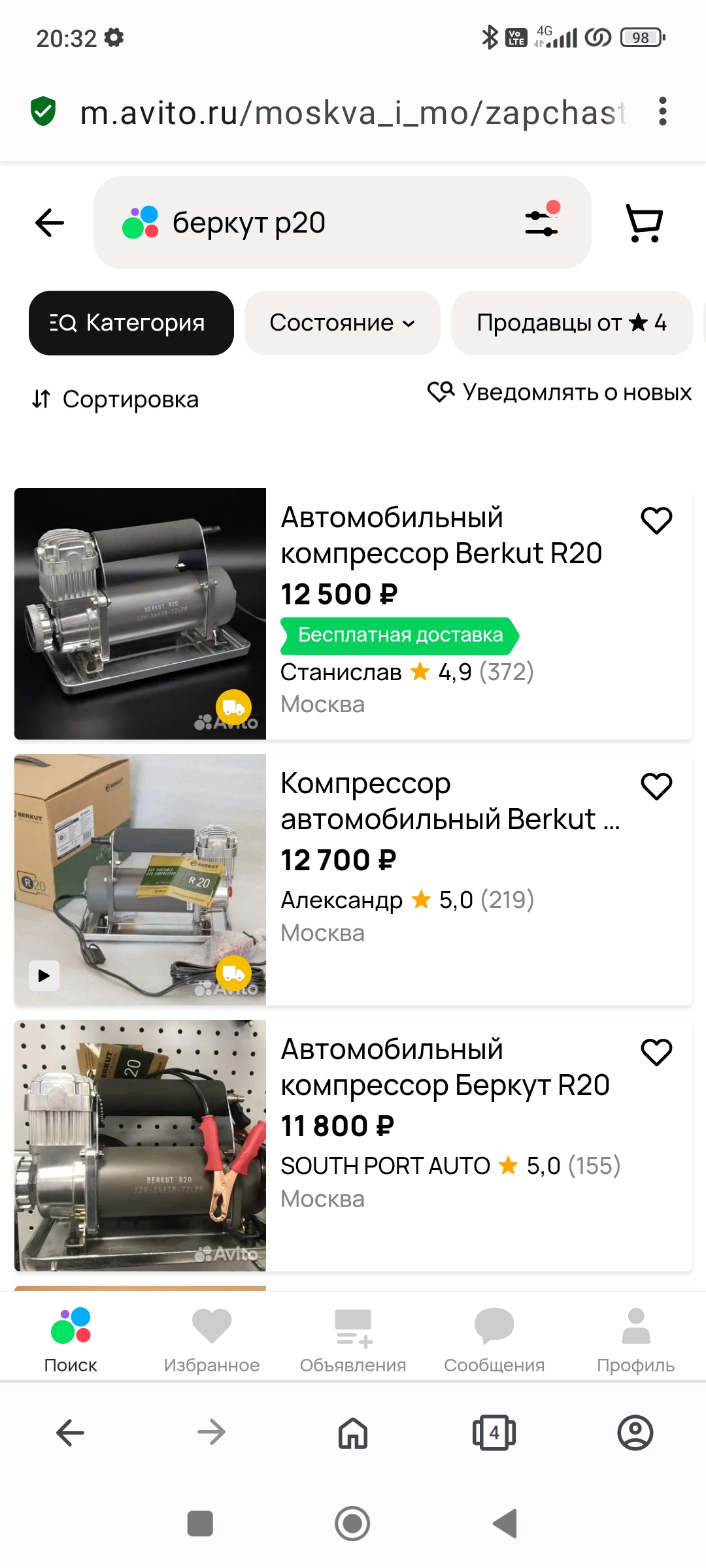Switch to the Избранное tab
The image size is (706, 1568).
(x=212, y=1339)
